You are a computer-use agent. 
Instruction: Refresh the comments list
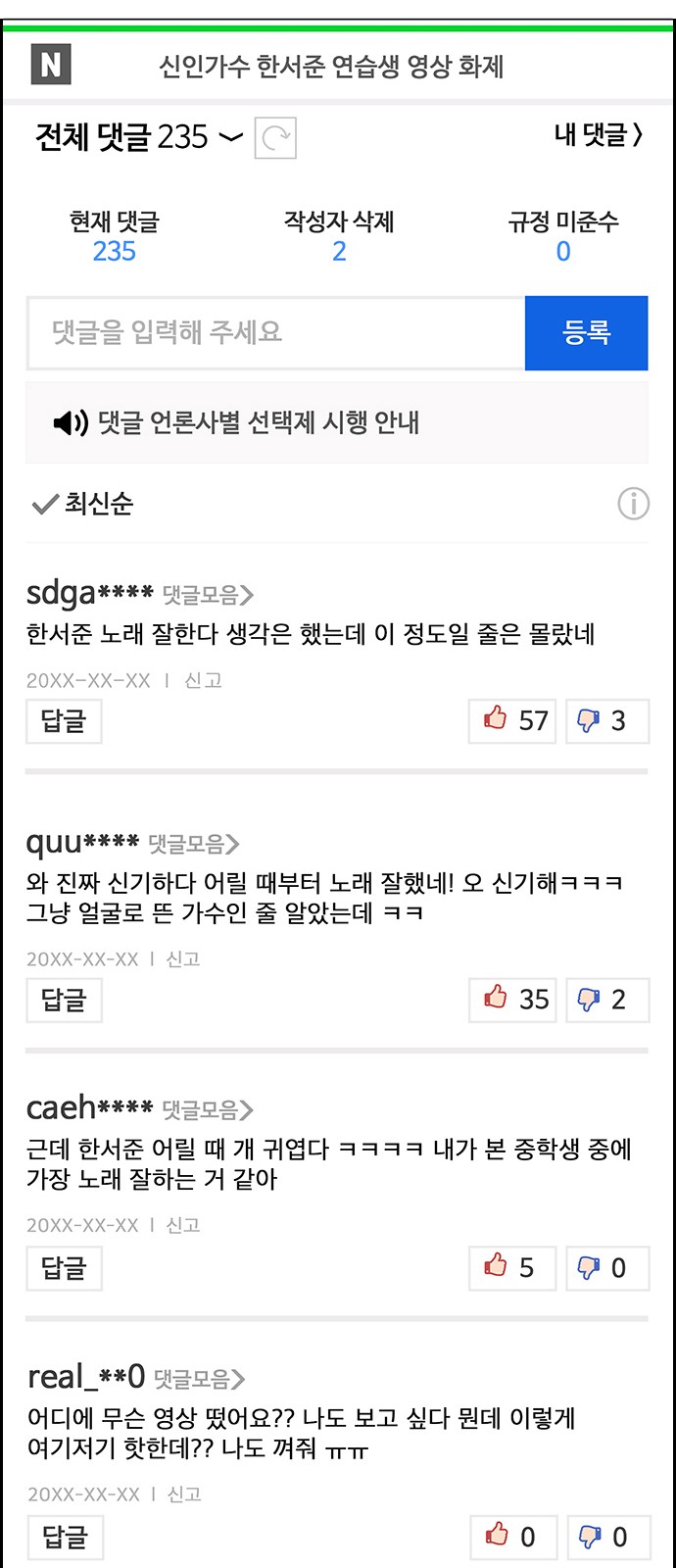point(275,138)
